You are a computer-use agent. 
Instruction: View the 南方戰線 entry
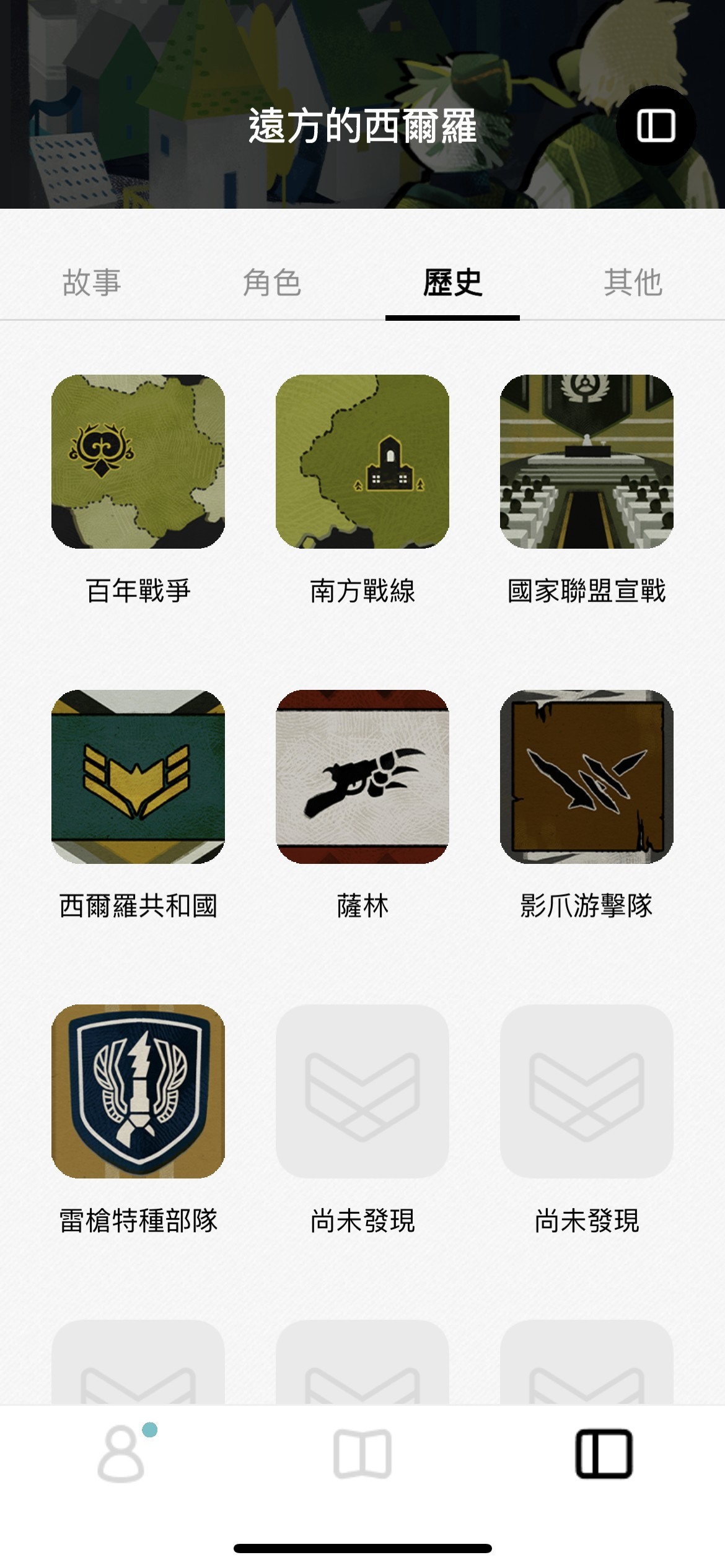click(x=362, y=461)
